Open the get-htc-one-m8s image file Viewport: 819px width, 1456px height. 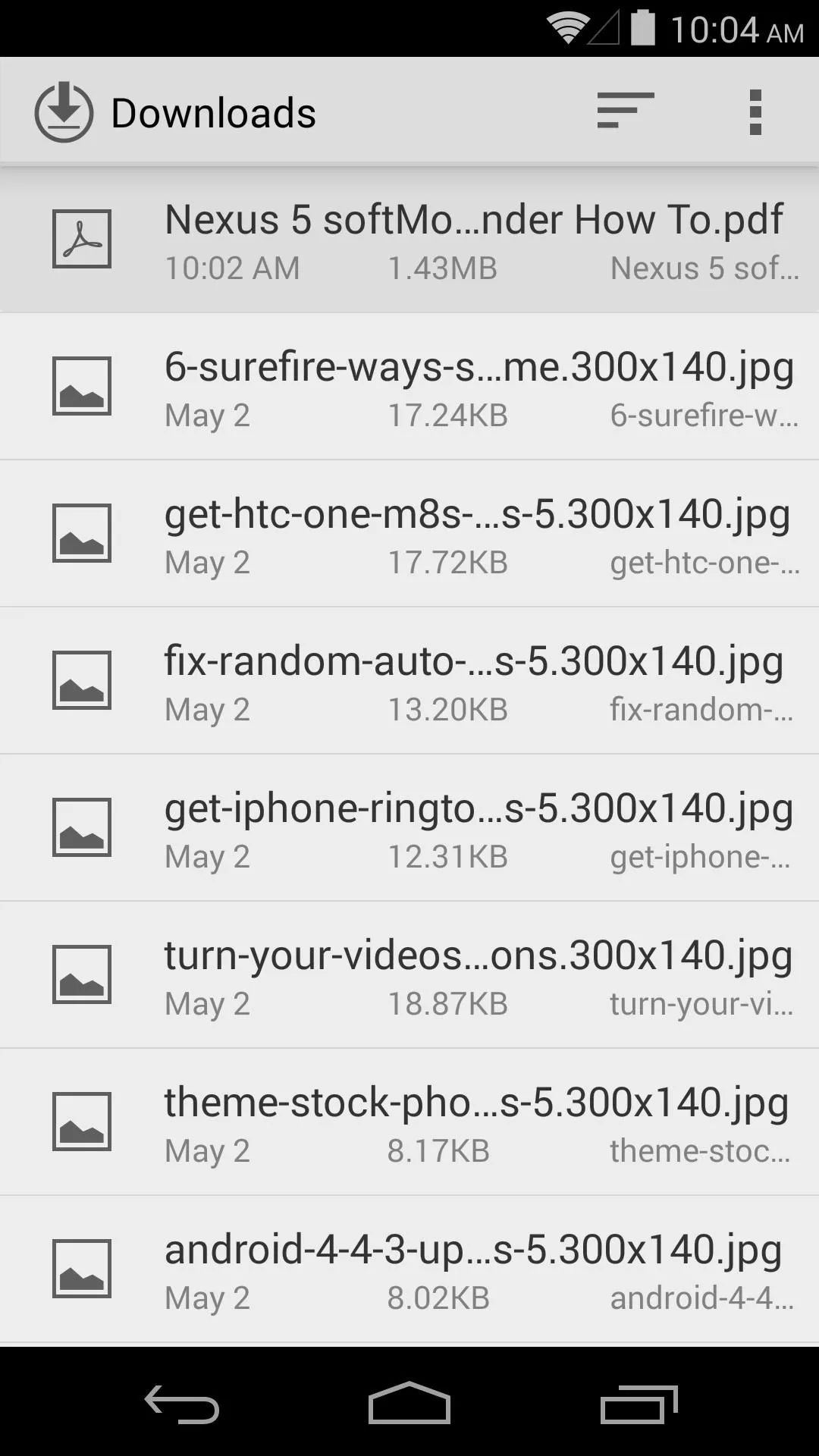409,534
